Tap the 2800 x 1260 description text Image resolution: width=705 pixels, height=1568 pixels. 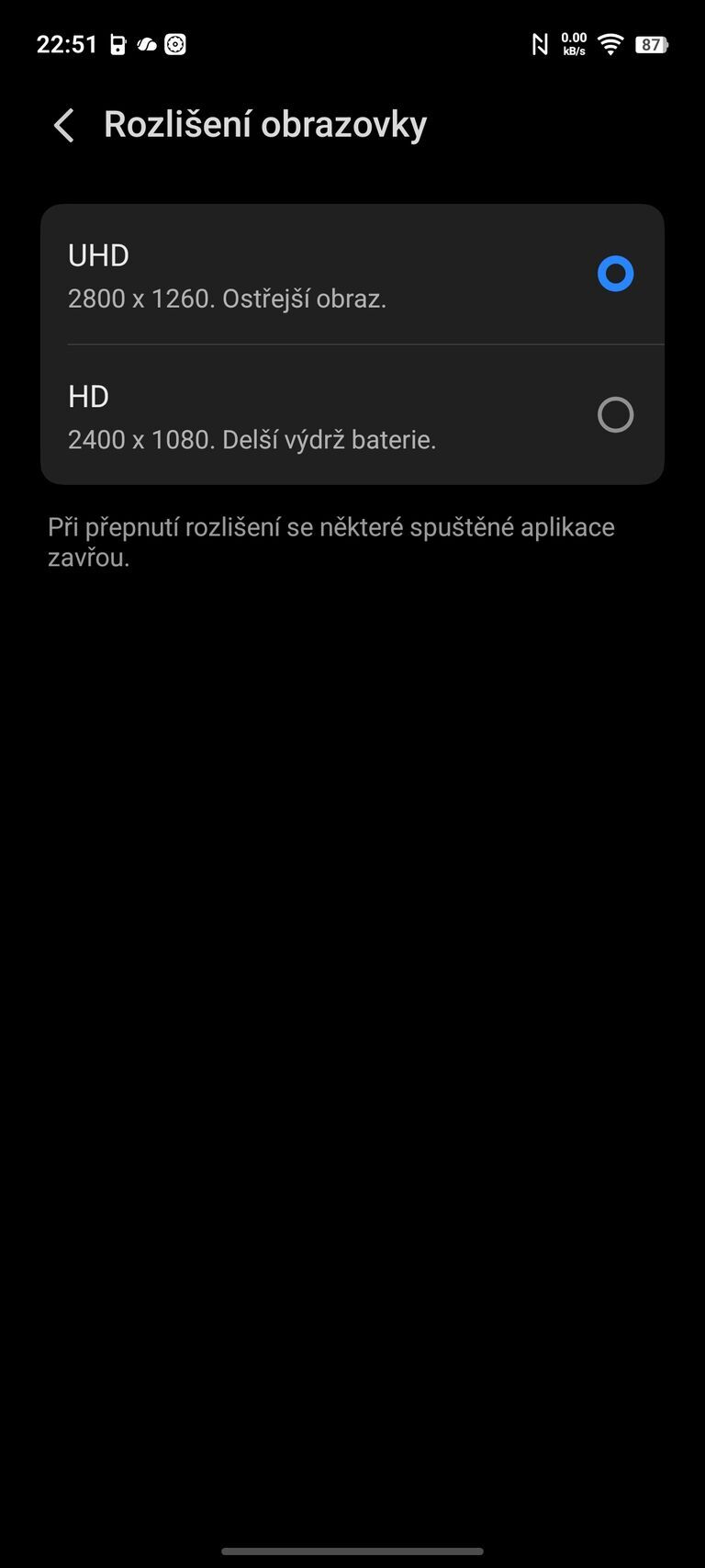[228, 298]
